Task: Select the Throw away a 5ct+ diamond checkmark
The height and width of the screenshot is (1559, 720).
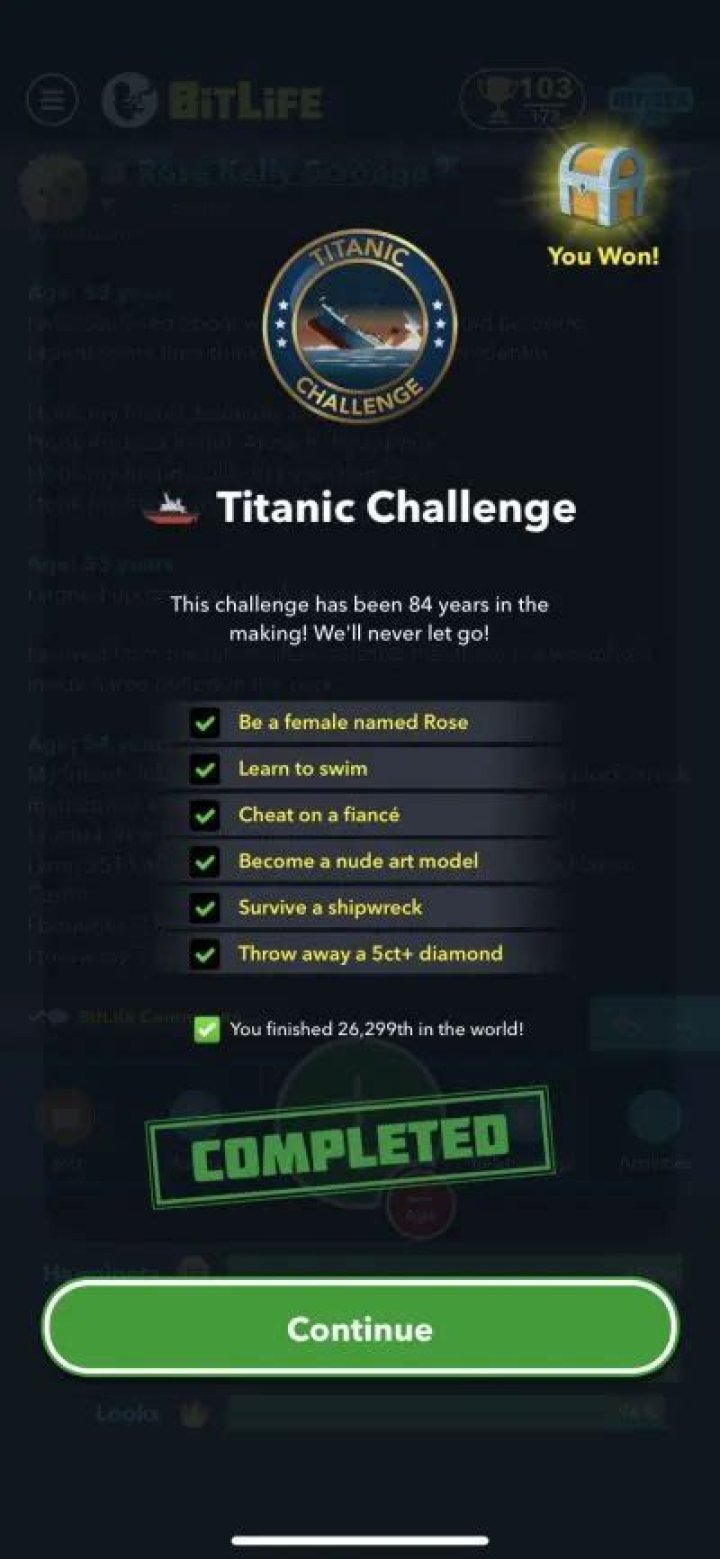Action: coord(206,953)
